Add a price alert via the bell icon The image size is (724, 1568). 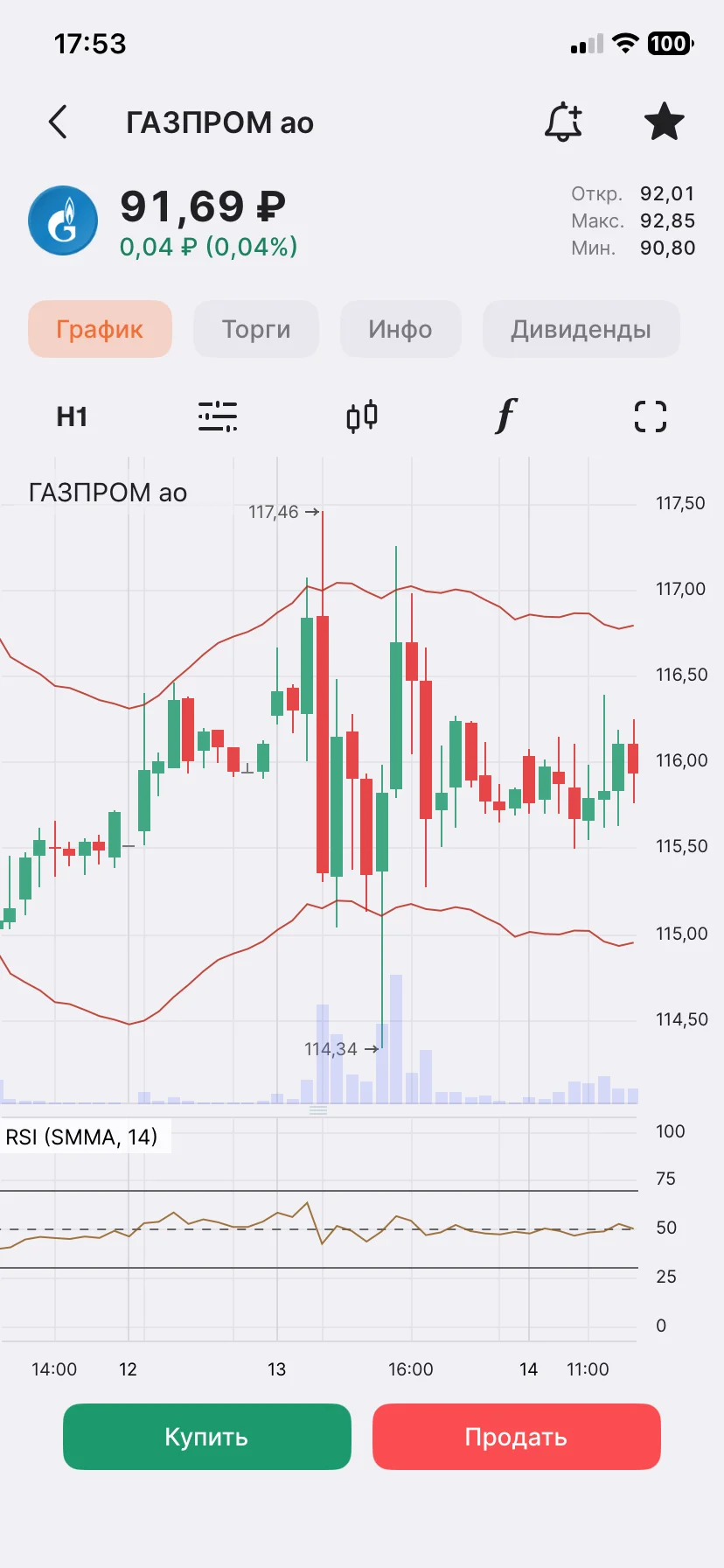tap(563, 122)
